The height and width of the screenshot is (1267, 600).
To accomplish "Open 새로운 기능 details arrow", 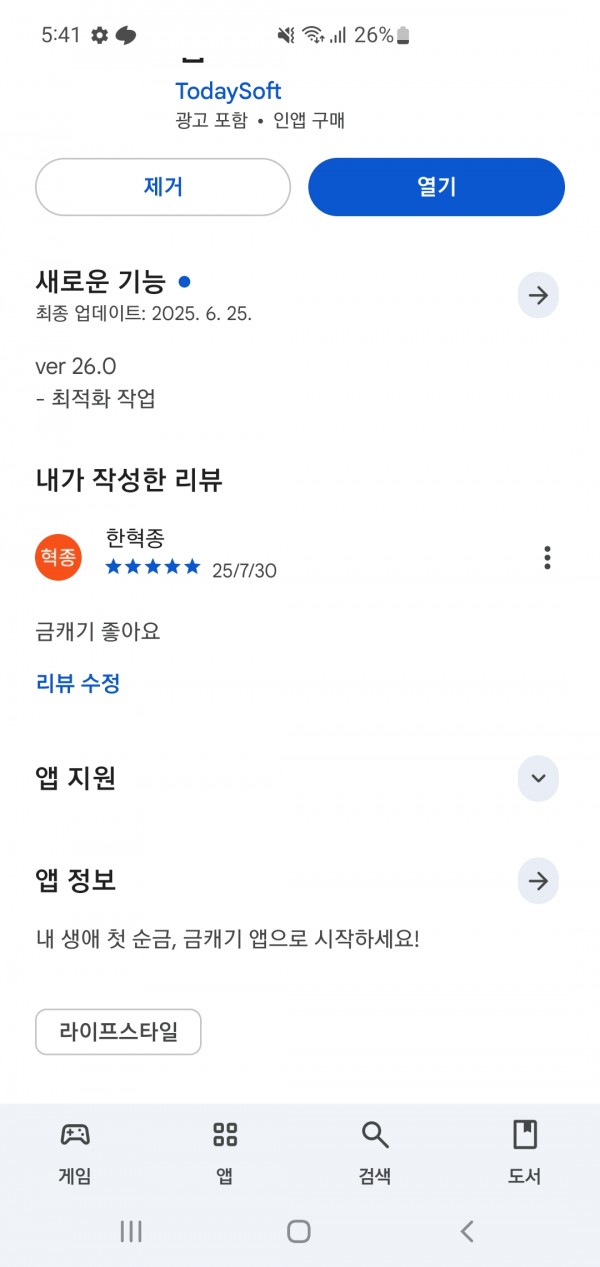I will click(538, 295).
